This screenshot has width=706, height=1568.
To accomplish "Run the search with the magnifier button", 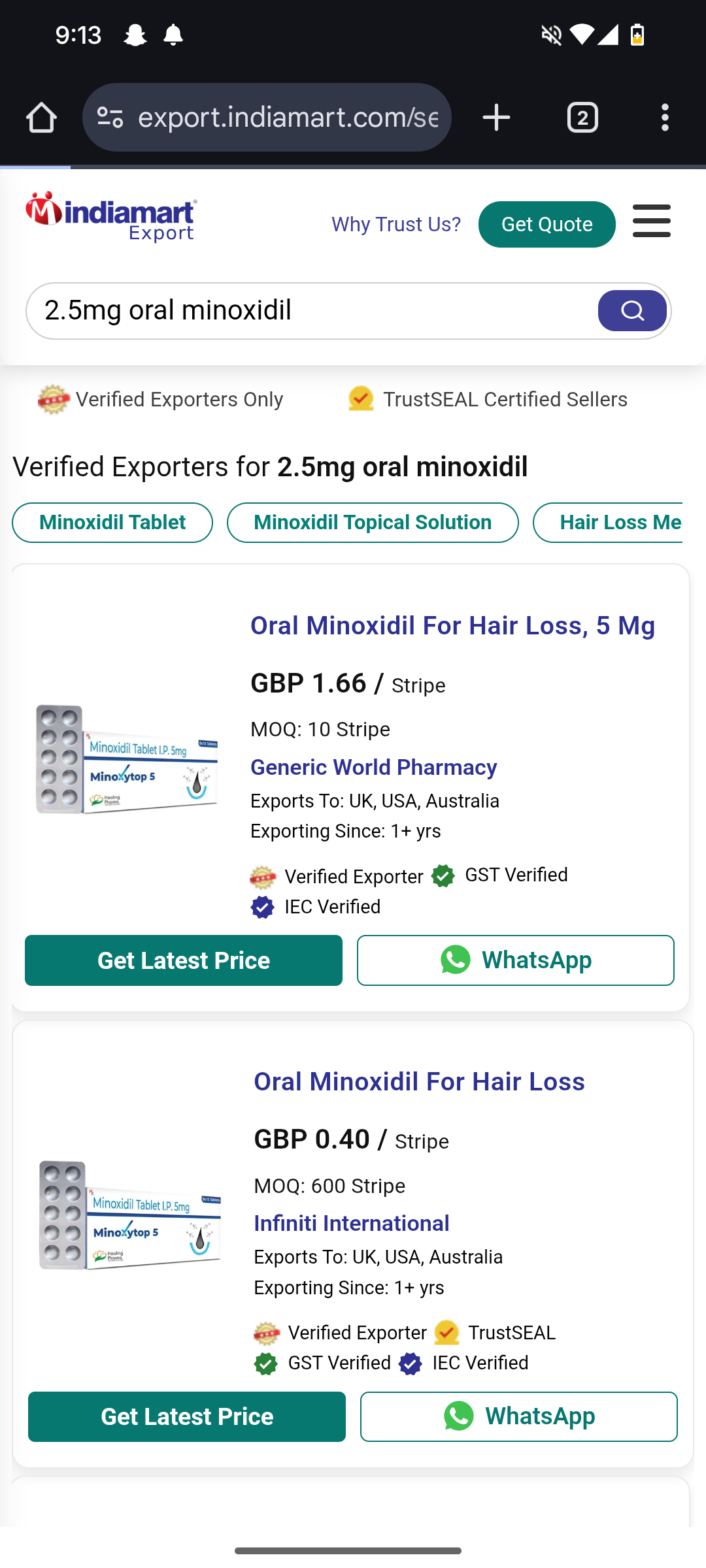I will coord(632,311).
